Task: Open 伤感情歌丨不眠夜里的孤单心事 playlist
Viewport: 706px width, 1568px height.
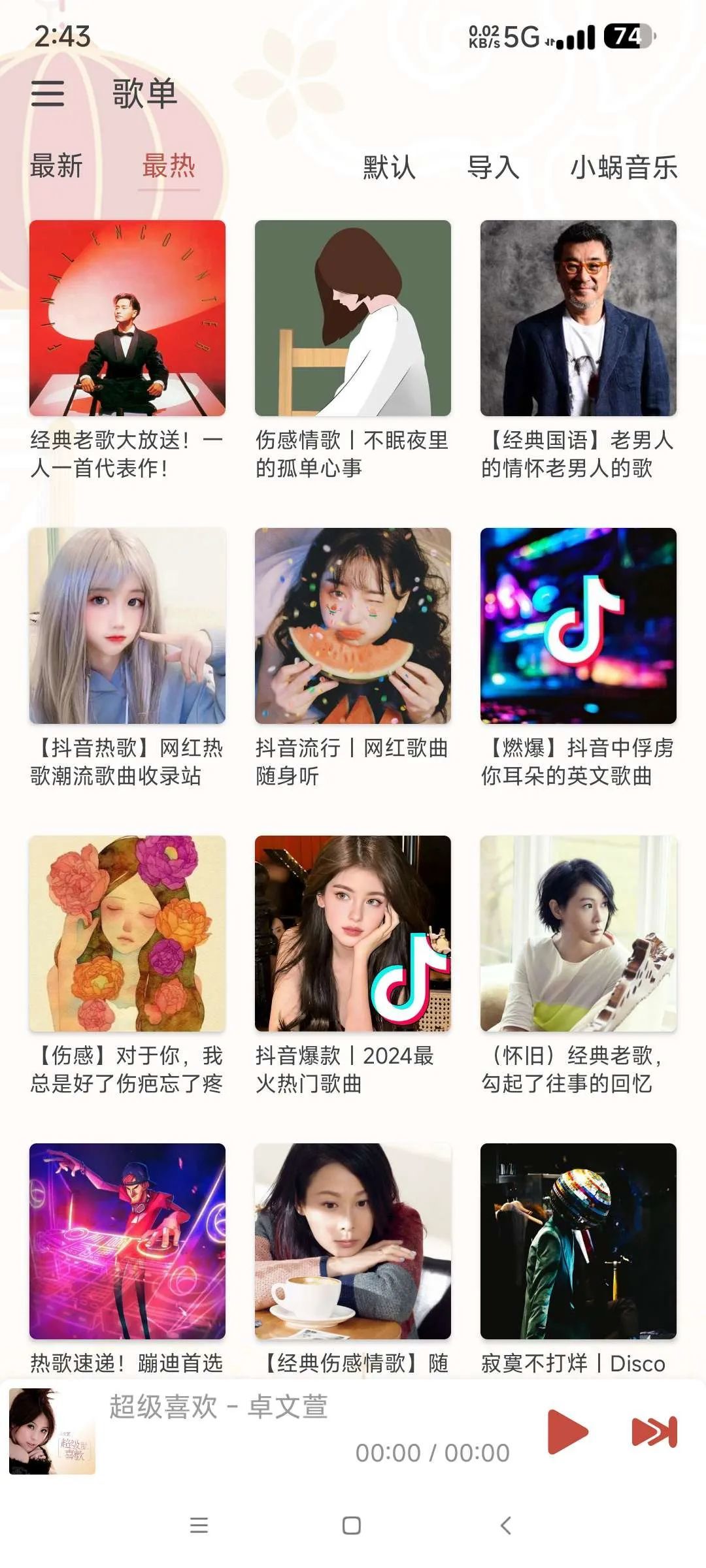Action: (353, 318)
